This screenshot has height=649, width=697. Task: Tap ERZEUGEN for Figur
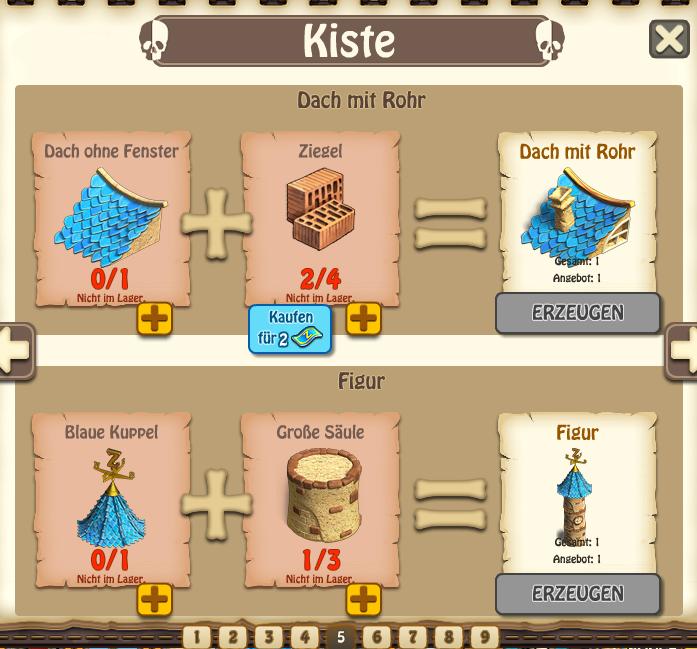[578, 594]
